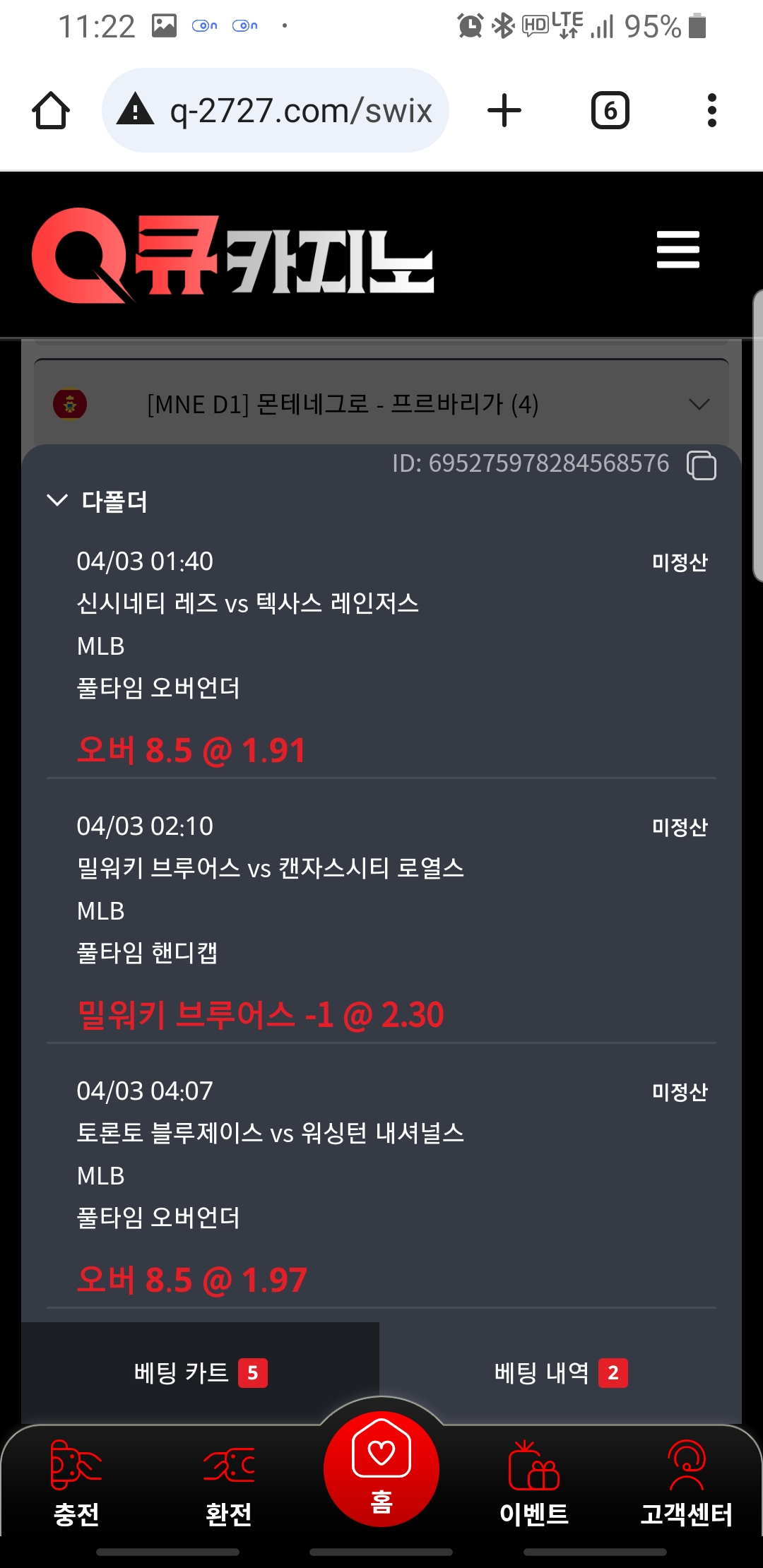Image resolution: width=763 pixels, height=1568 pixels.
Task: Open the site hamburger menu
Action: click(678, 249)
